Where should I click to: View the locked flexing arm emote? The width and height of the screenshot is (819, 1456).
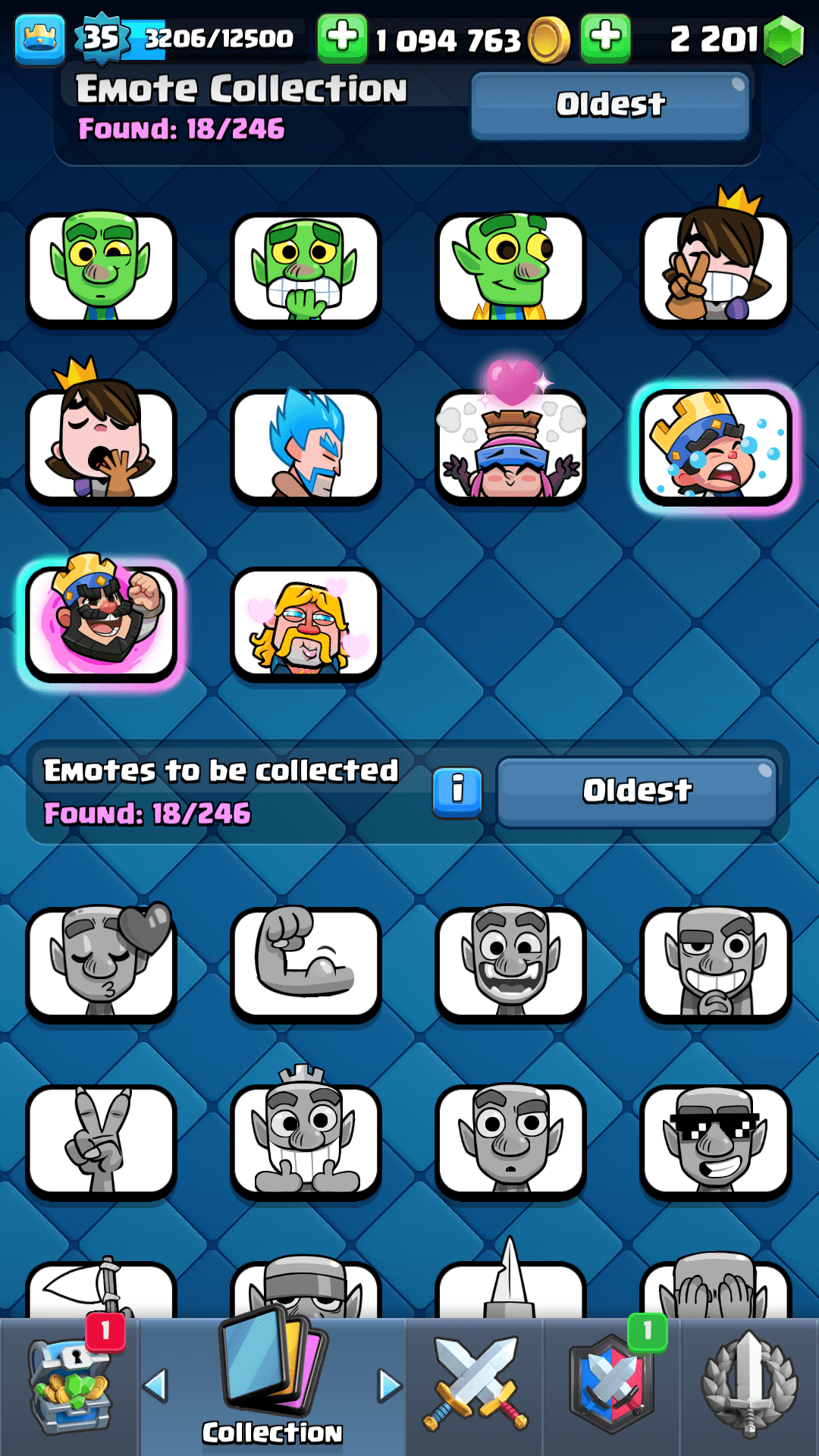[306, 963]
